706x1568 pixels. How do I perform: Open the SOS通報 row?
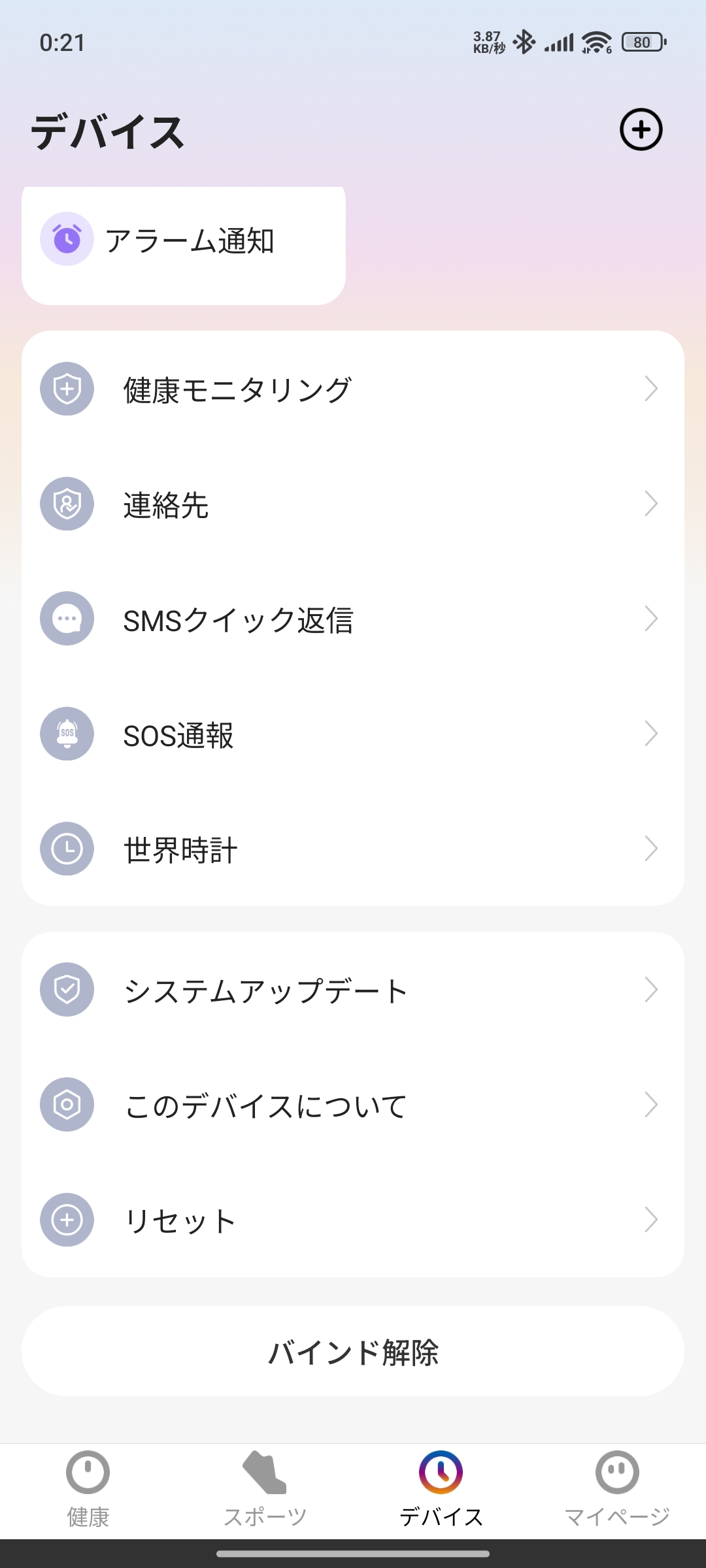pyautogui.click(x=353, y=734)
